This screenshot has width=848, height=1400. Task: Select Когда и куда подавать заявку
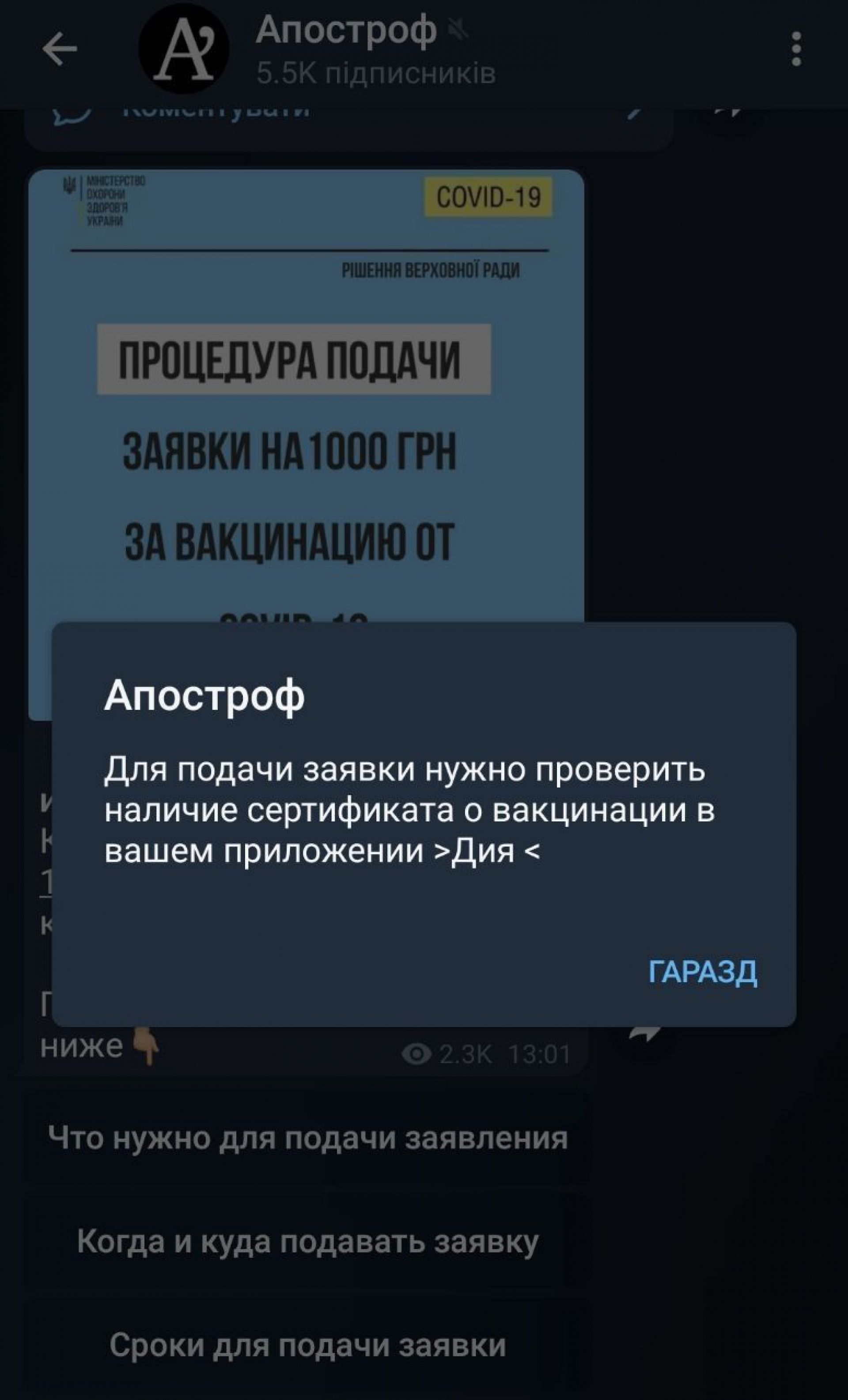(x=307, y=1243)
